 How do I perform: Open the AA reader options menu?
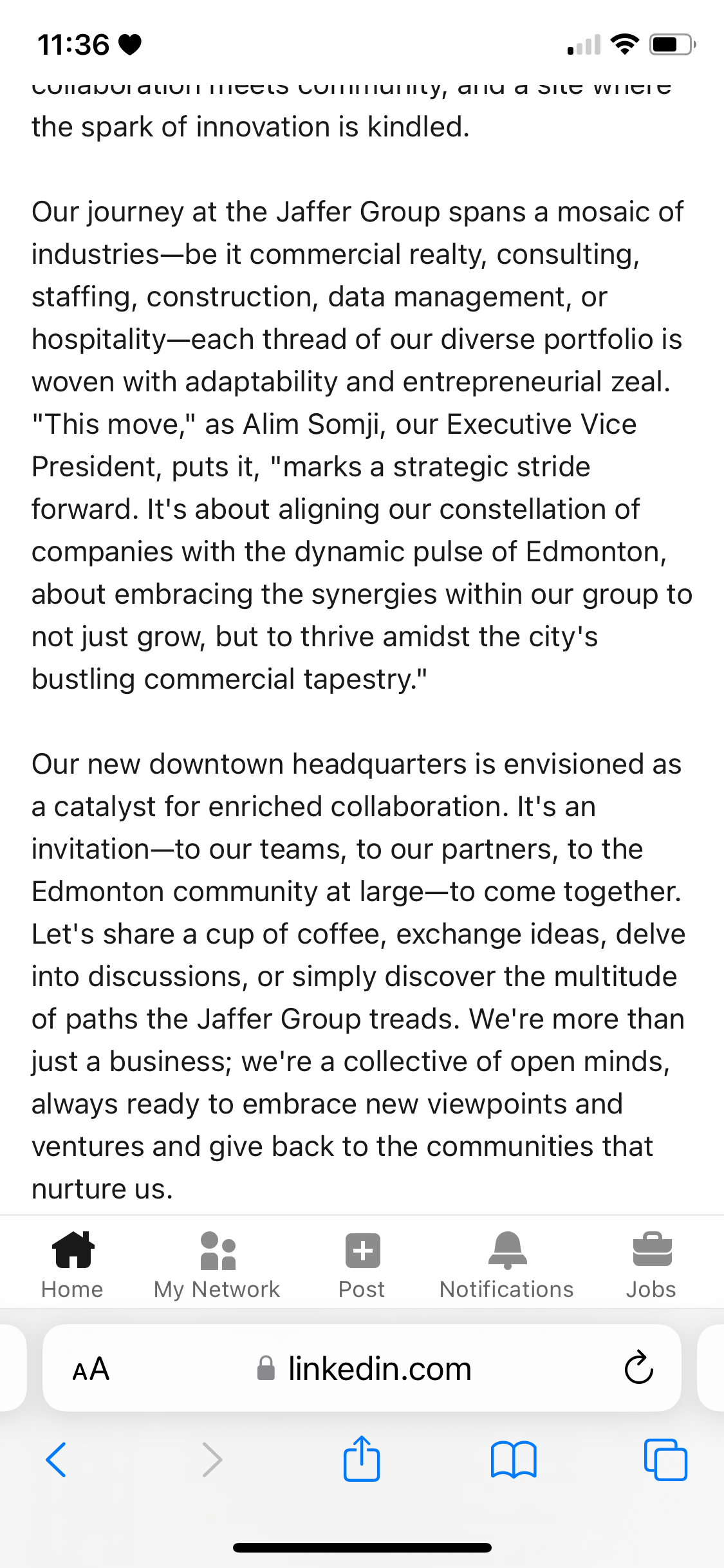click(91, 1369)
